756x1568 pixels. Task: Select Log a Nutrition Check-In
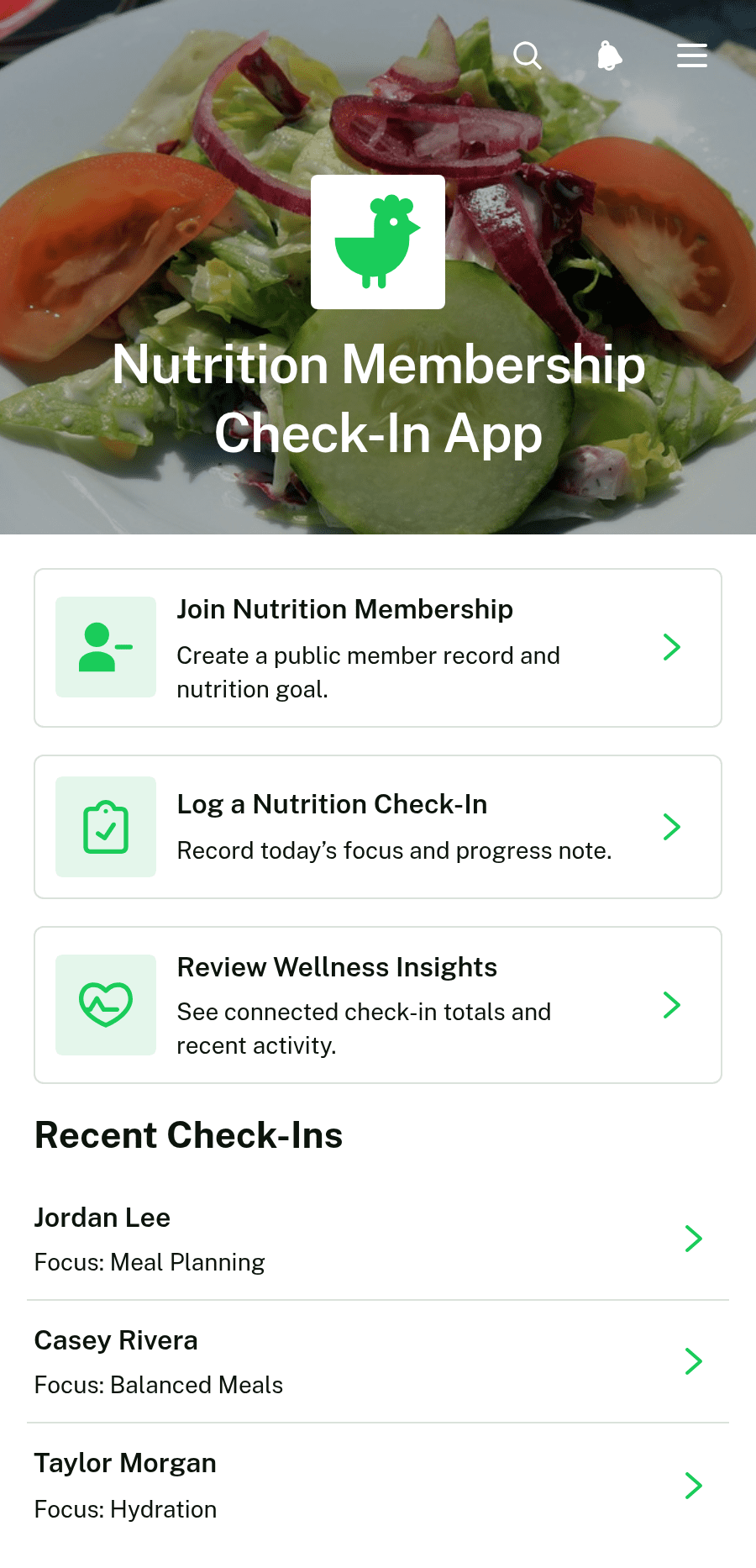[378, 827]
